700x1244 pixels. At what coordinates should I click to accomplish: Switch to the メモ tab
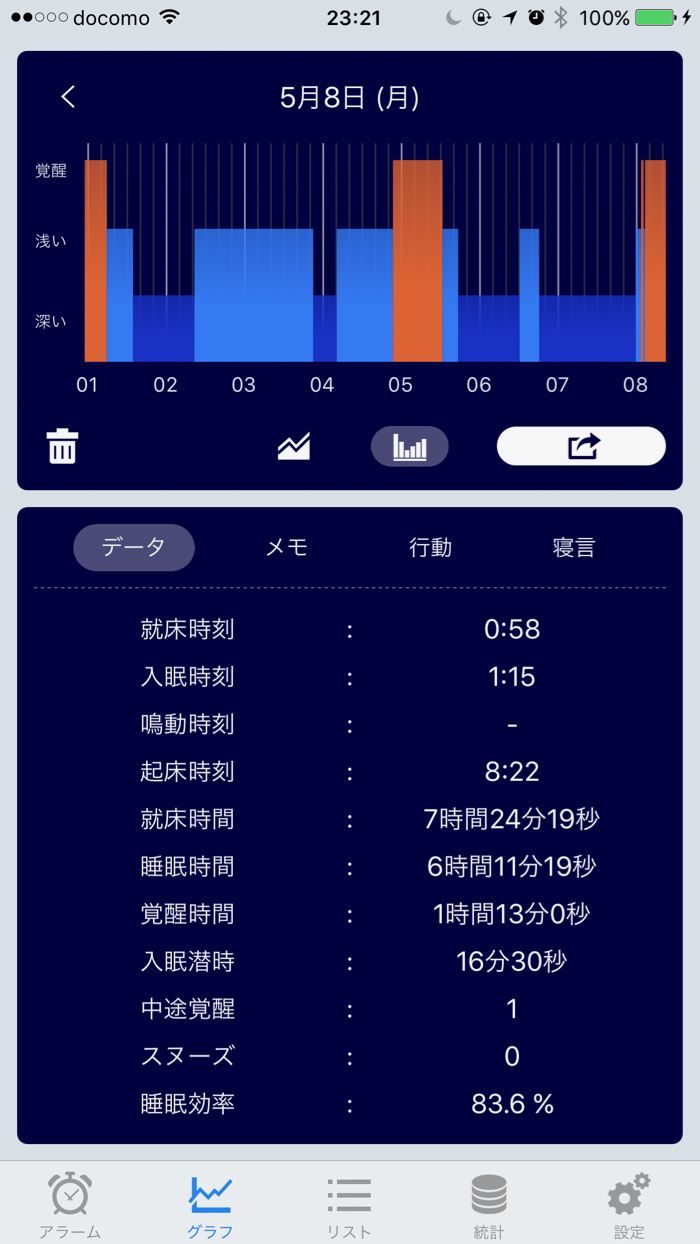[x=287, y=547]
